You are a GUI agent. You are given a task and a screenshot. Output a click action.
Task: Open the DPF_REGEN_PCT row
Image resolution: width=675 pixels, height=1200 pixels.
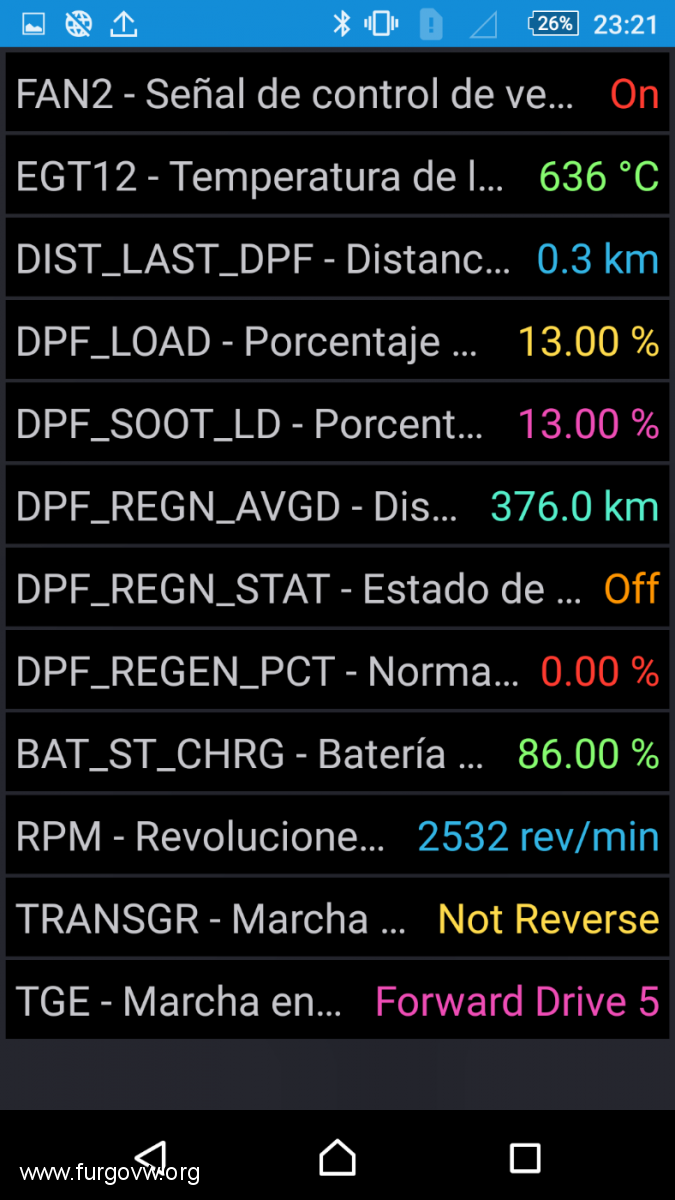point(337,671)
